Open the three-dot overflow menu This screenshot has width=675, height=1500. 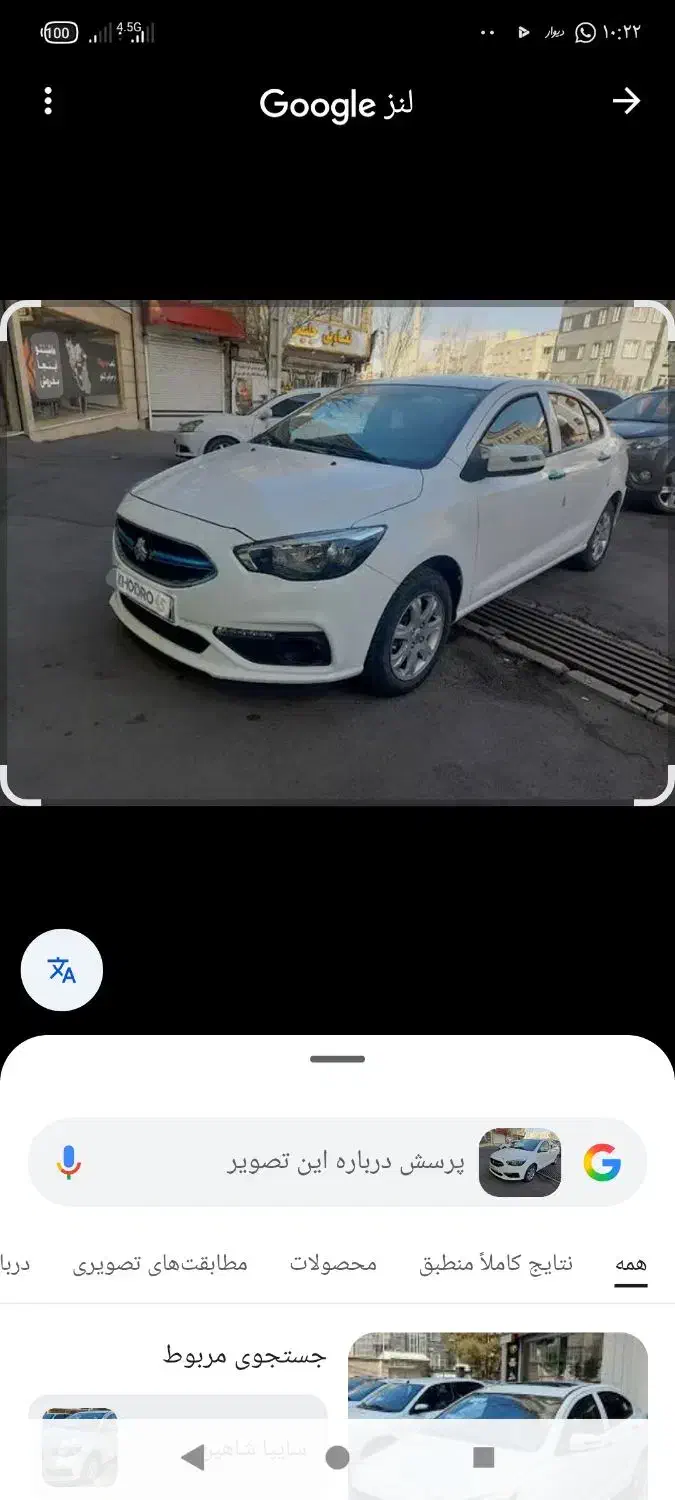click(x=47, y=101)
